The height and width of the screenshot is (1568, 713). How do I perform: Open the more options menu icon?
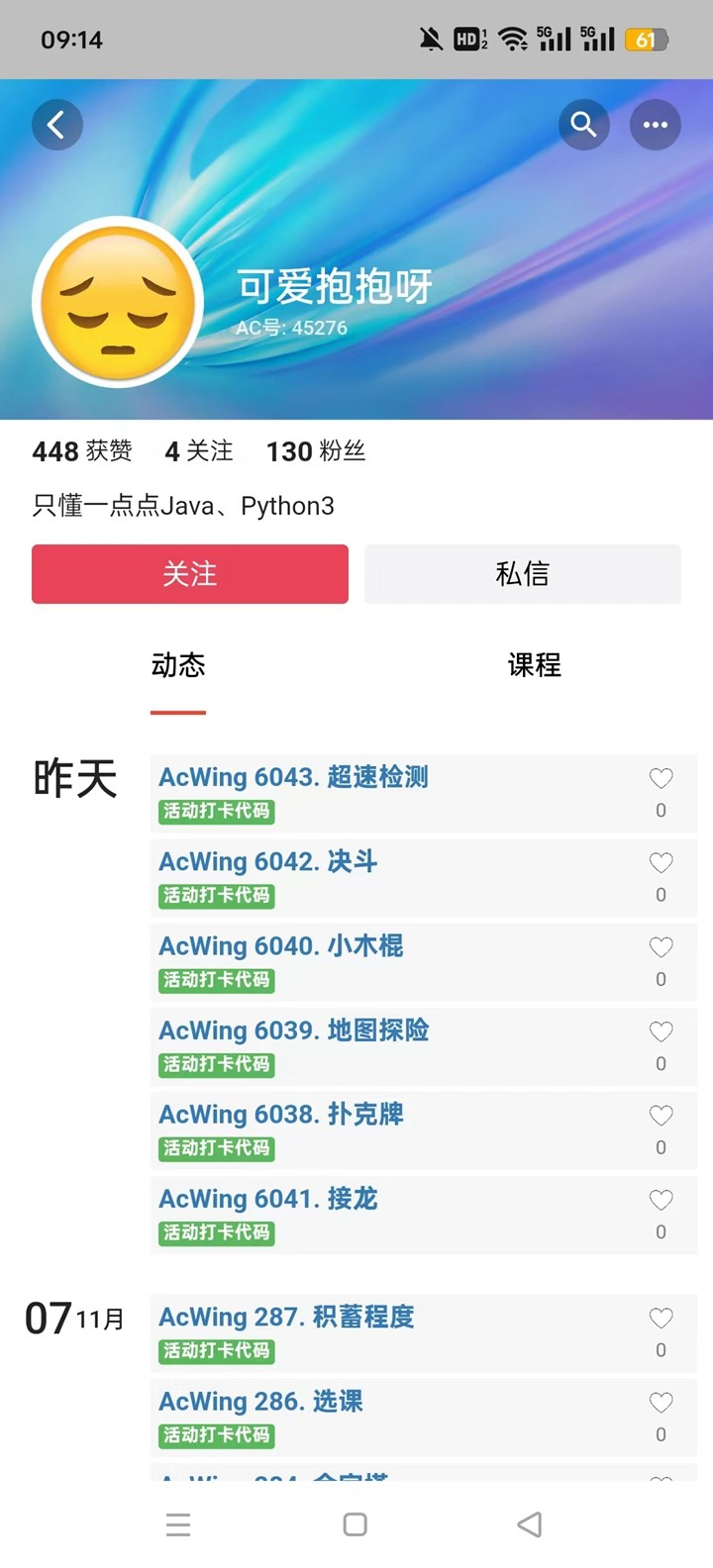tap(655, 125)
